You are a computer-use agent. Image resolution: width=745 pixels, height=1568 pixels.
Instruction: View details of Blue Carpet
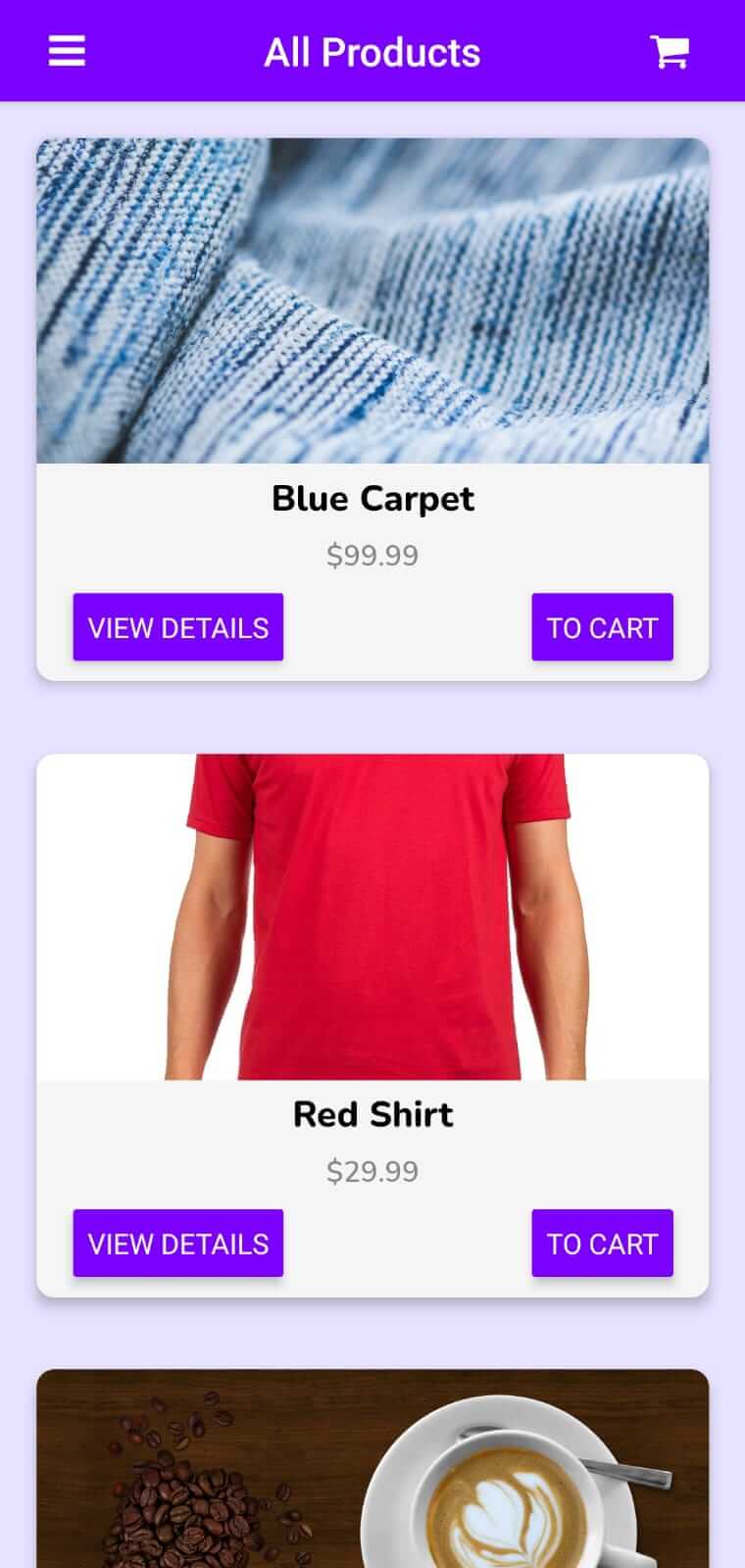click(177, 627)
